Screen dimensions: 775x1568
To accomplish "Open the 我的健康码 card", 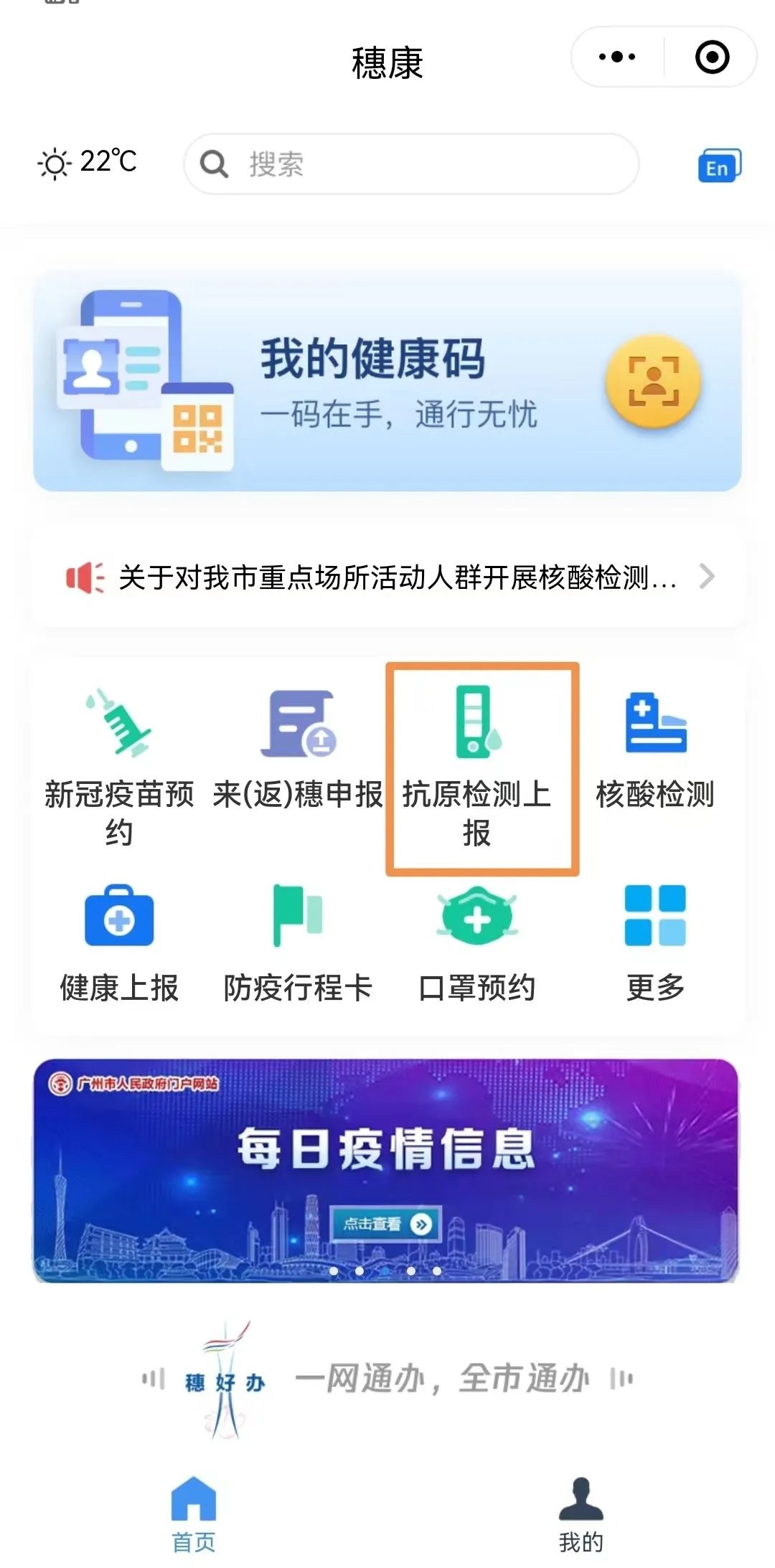I will (x=387, y=382).
